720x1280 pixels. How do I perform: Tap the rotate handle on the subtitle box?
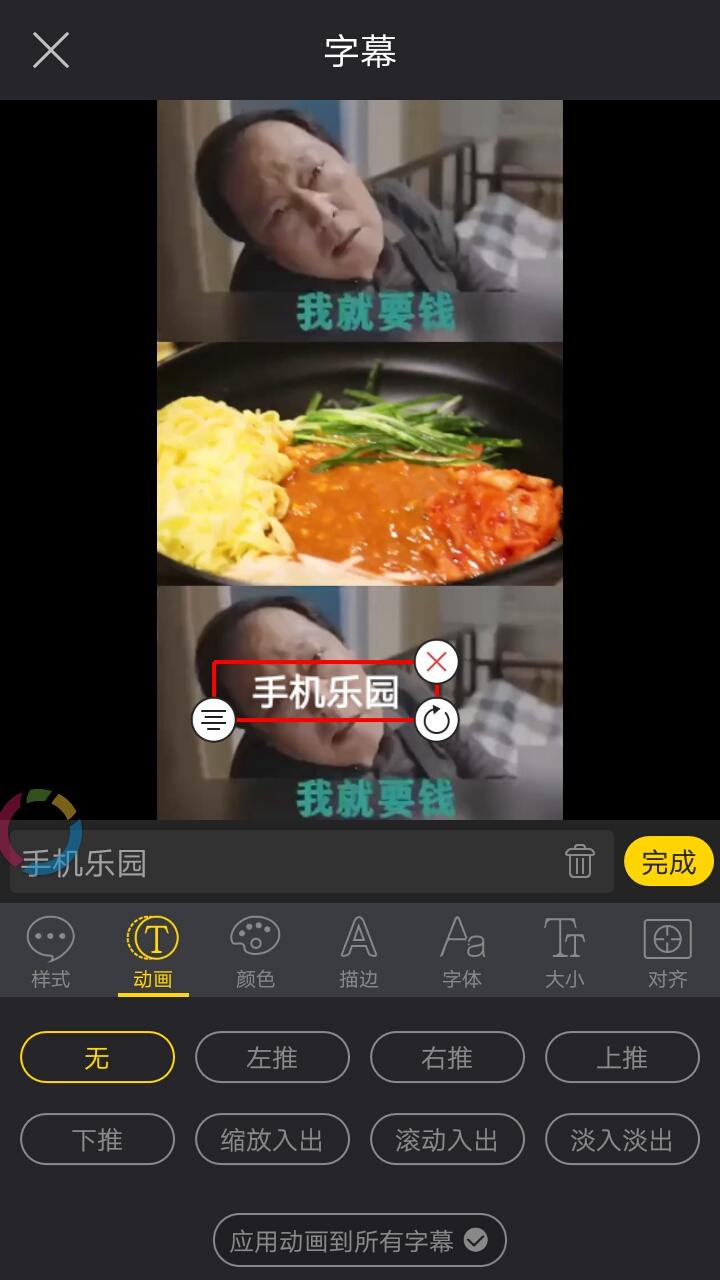click(436, 719)
